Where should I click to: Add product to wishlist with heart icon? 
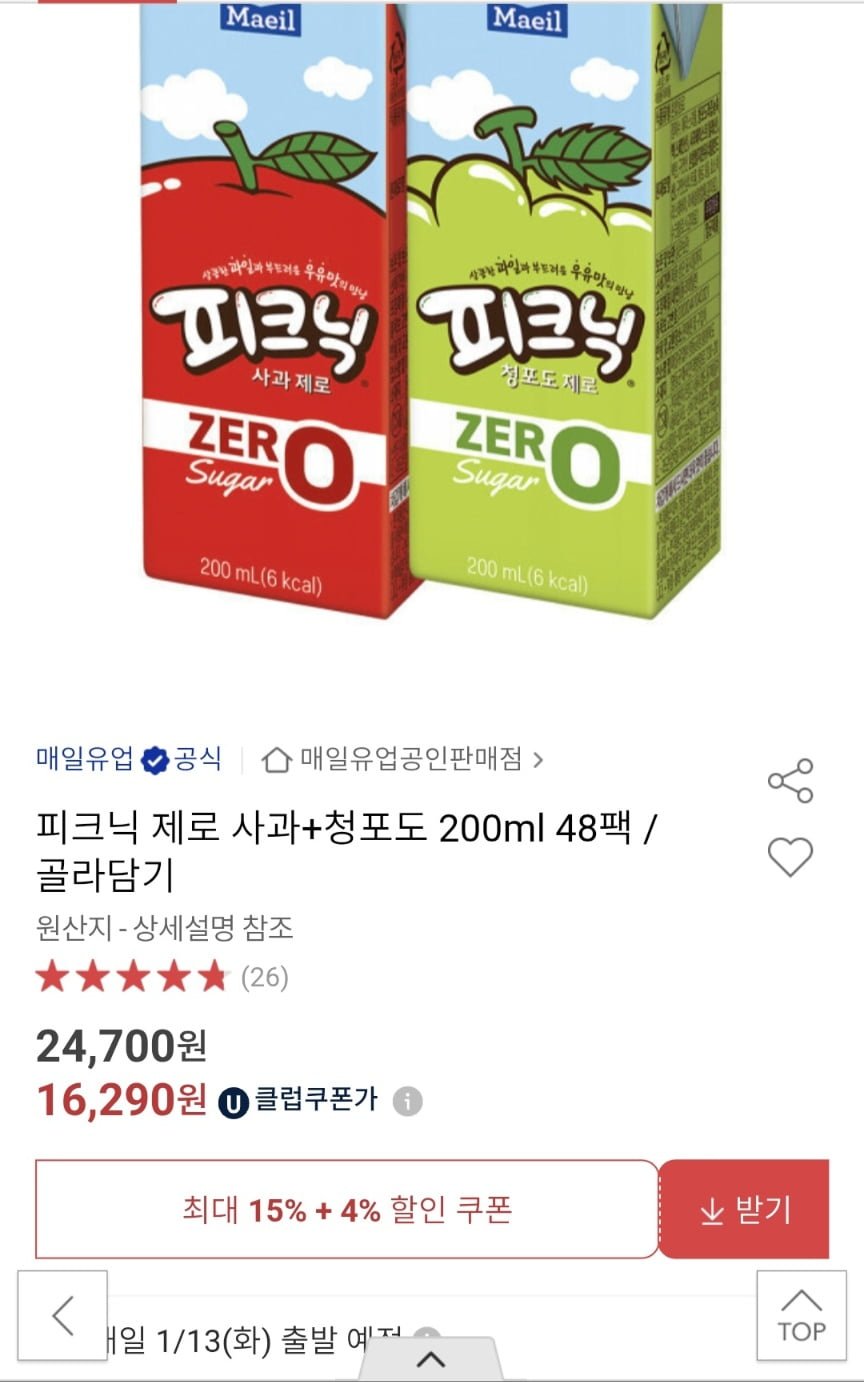(x=790, y=857)
